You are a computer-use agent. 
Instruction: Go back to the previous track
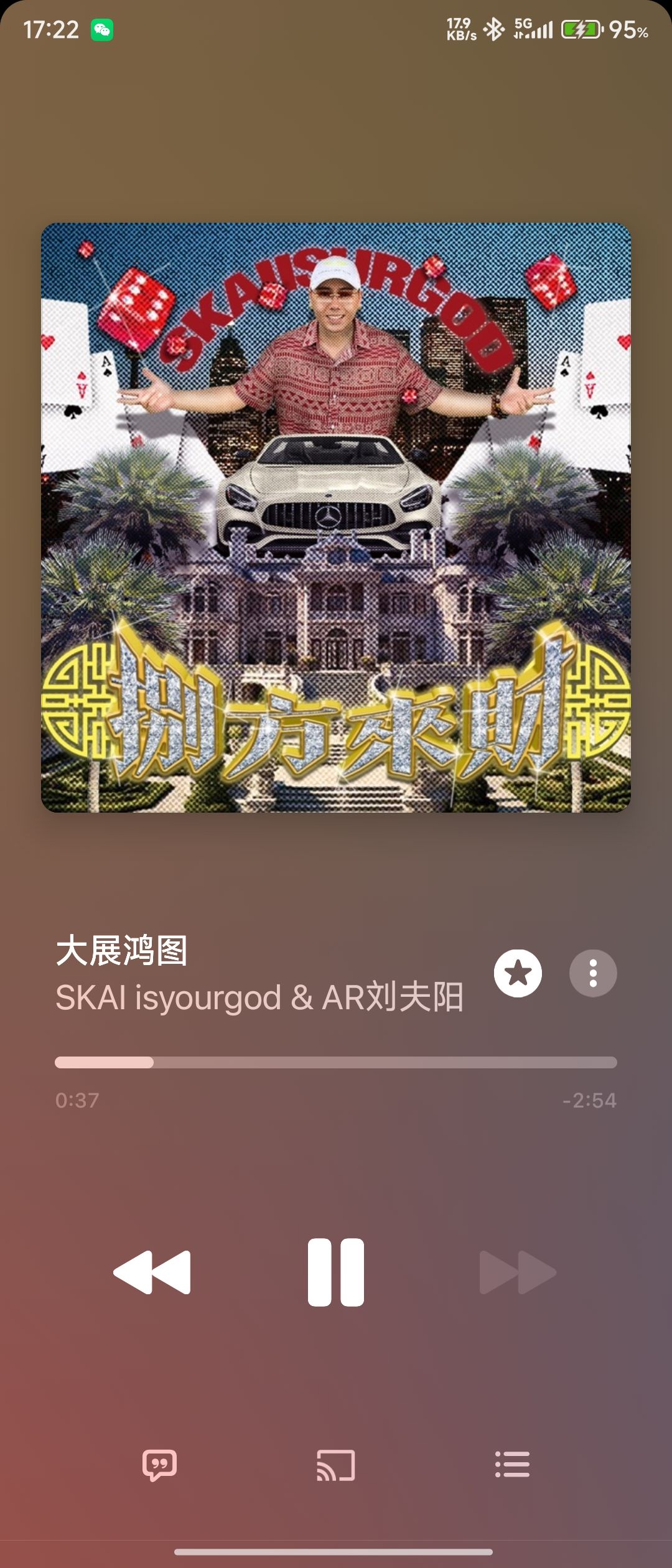tap(152, 1272)
